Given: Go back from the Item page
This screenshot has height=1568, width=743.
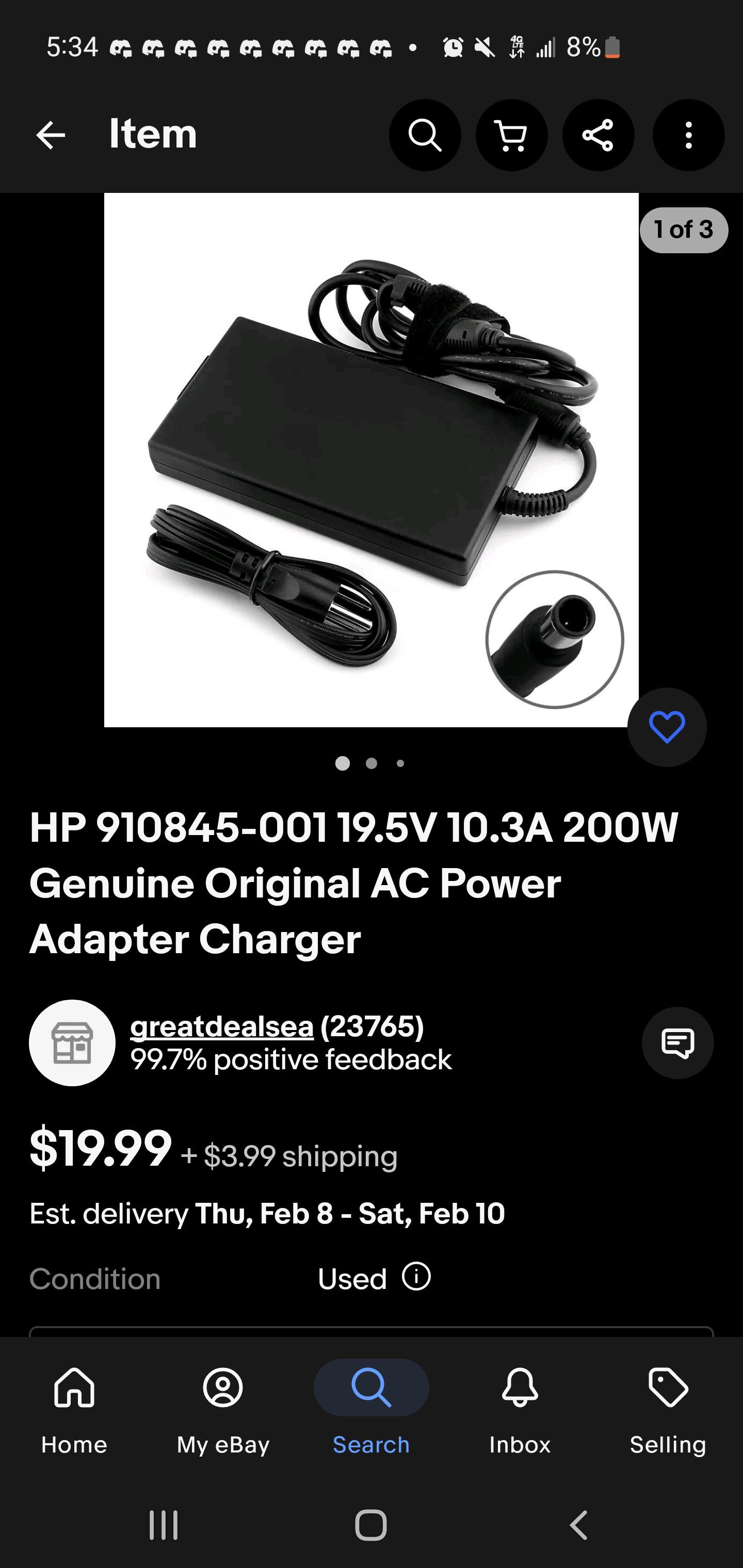Looking at the screenshot, I should tap(51, 135).
